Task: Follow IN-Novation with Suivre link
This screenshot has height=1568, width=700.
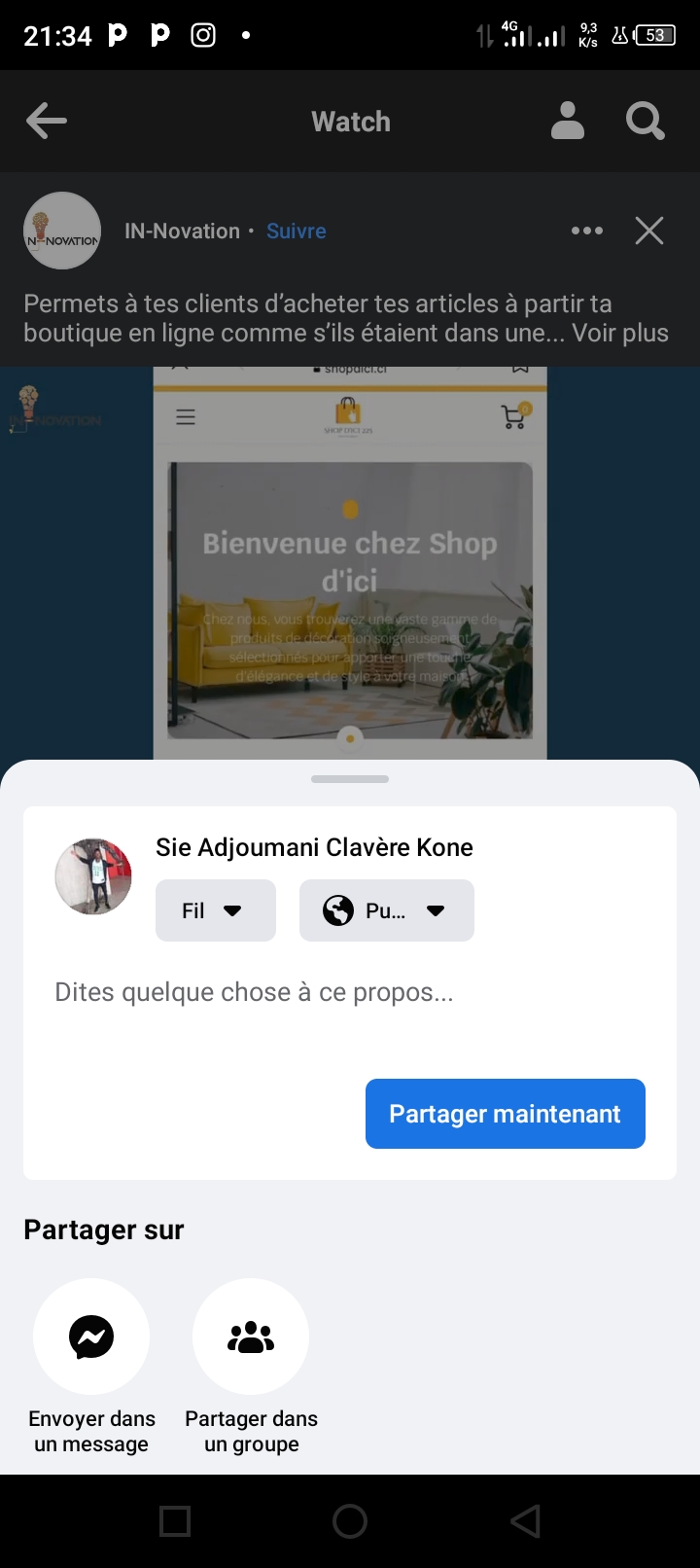Action: coord(296,232)
